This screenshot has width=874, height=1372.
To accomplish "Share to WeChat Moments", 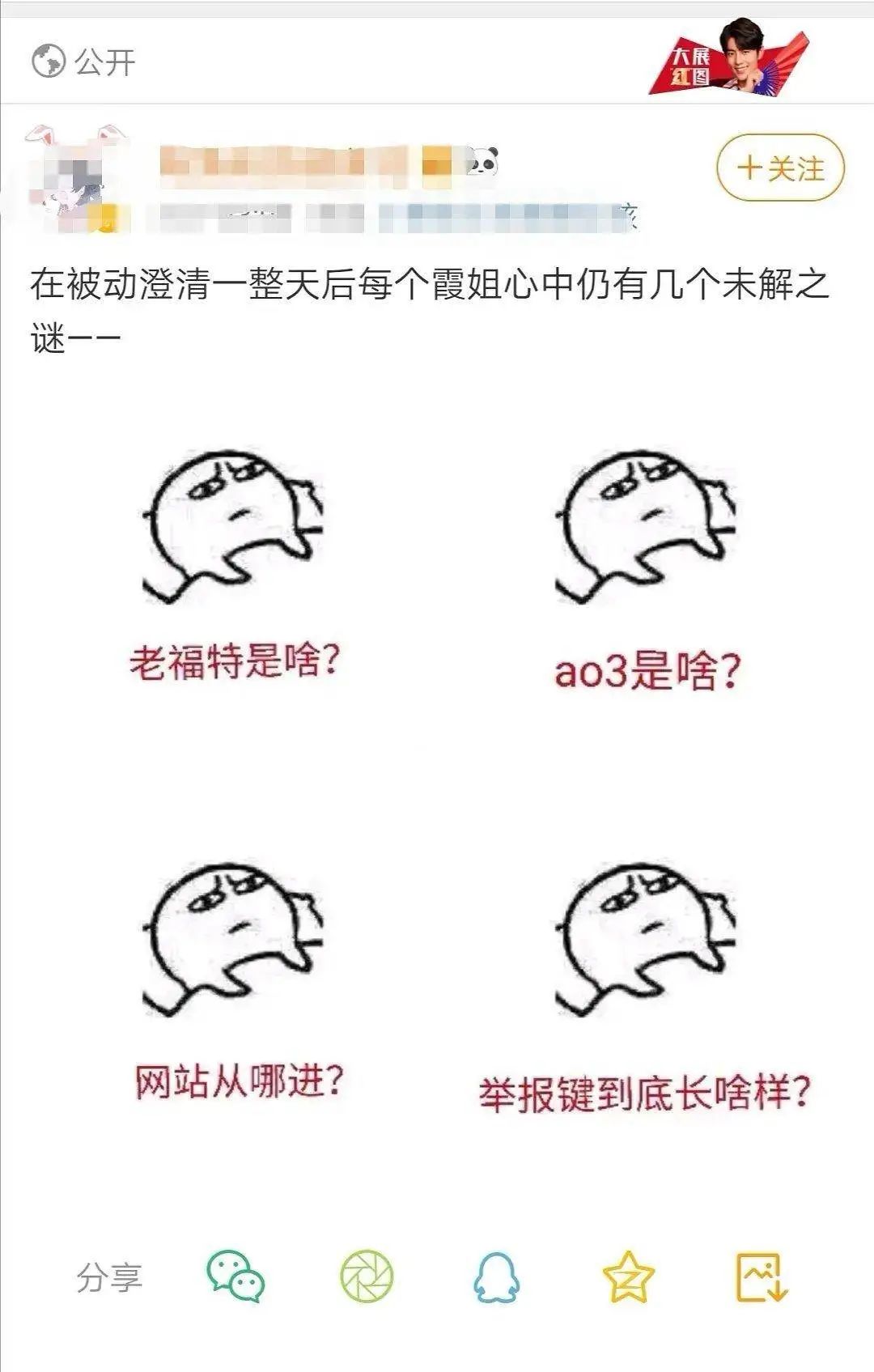I will 366,1277.
